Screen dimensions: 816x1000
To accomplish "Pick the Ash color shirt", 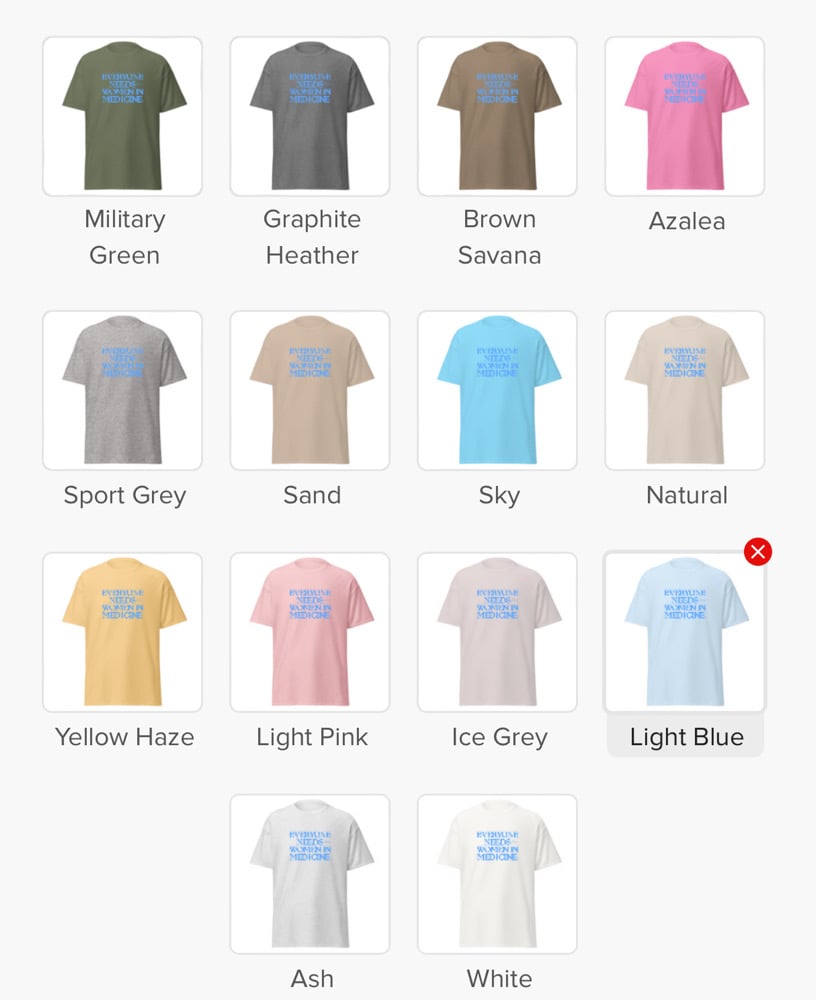I will (310, 874).
